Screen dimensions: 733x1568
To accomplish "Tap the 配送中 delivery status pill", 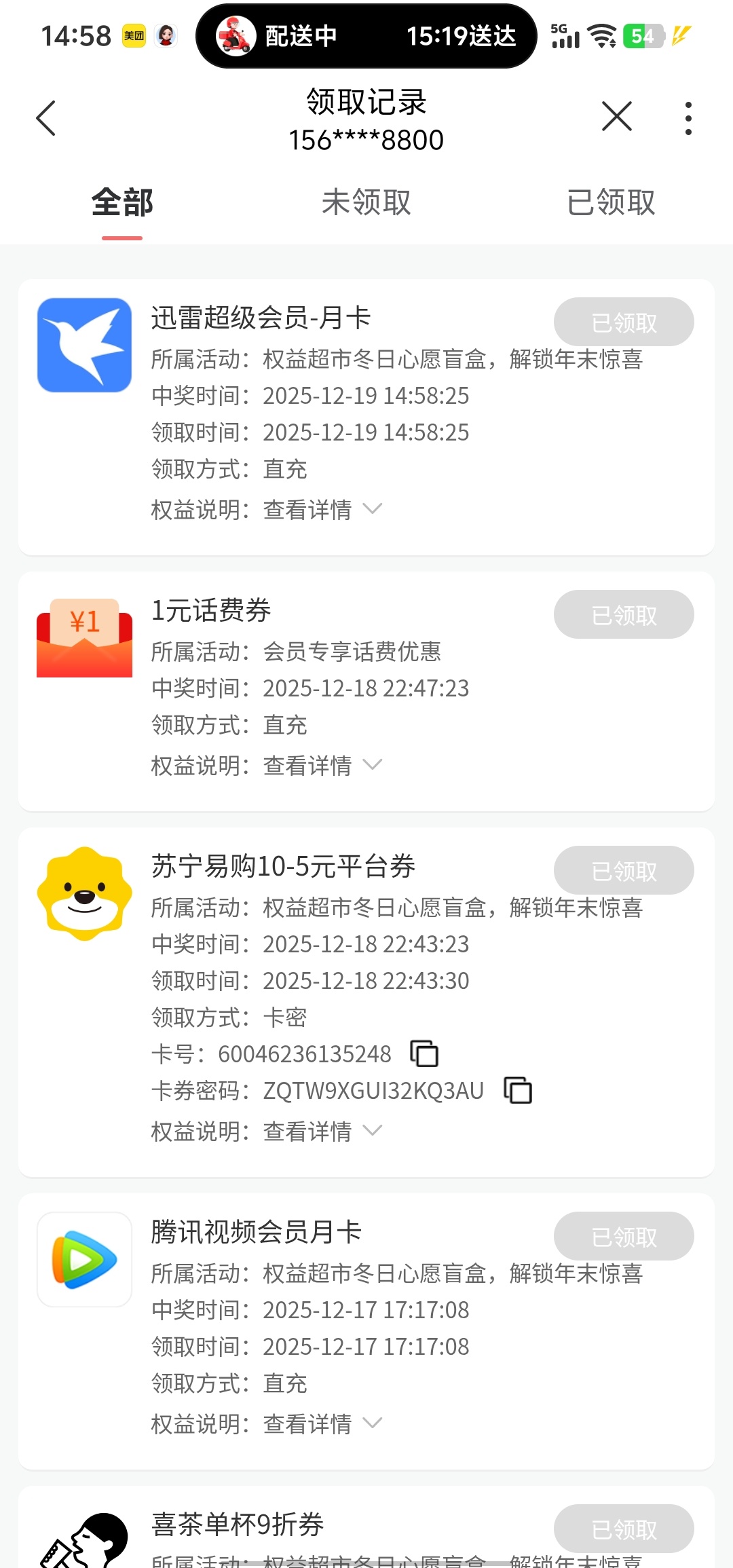I will click(x=366, y=36).
